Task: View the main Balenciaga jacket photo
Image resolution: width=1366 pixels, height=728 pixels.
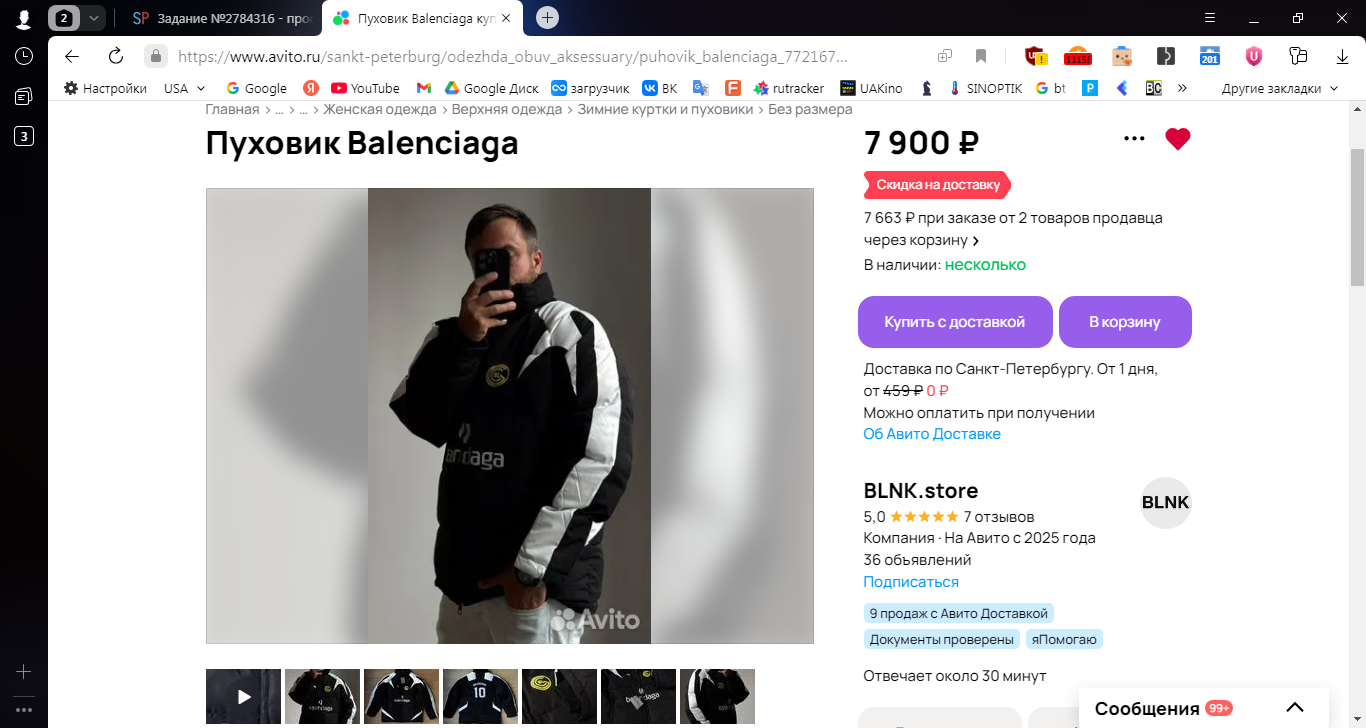Action: (x=509, y=415)
